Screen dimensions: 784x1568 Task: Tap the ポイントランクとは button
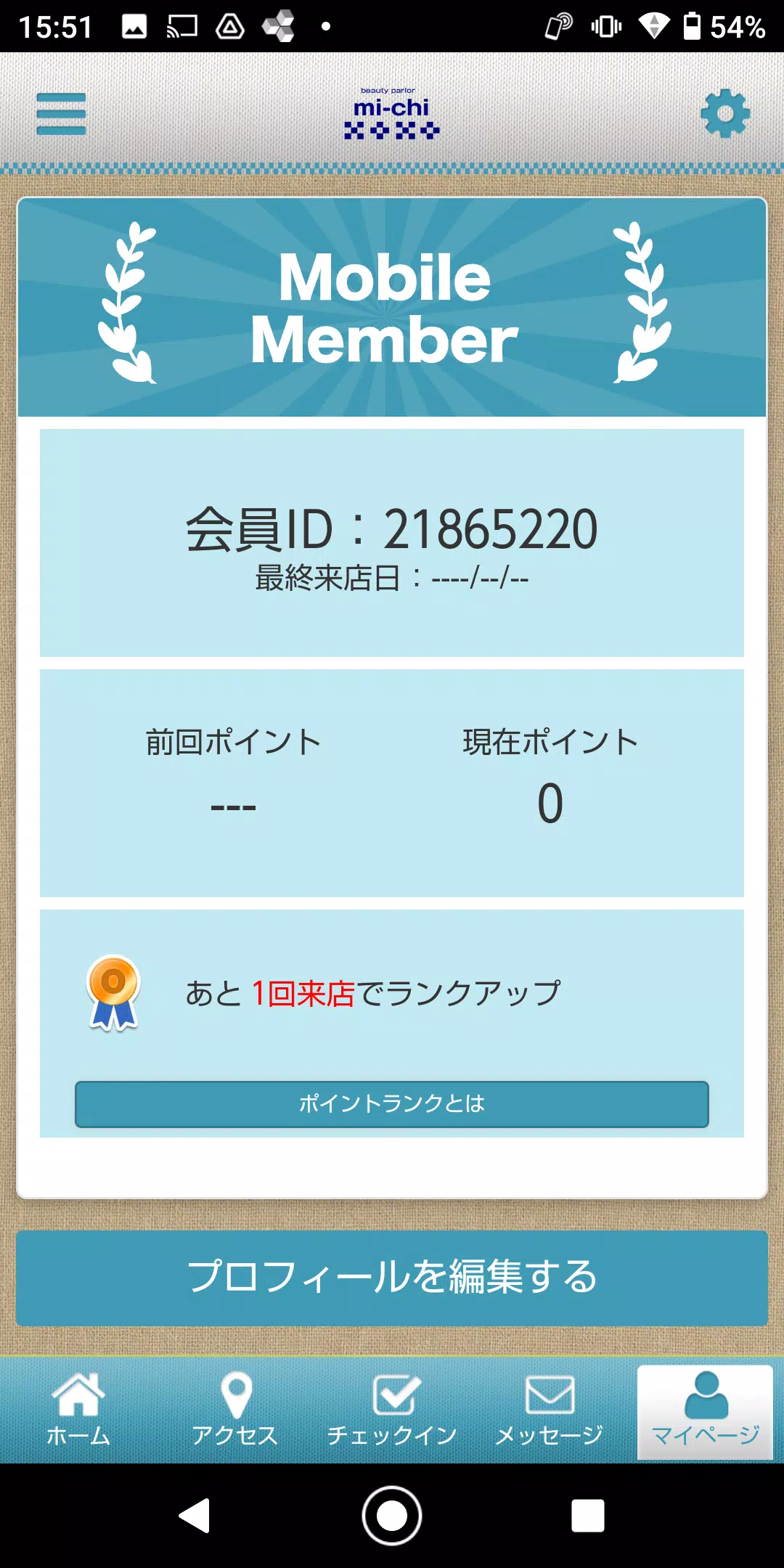(x=392, y=1104)
